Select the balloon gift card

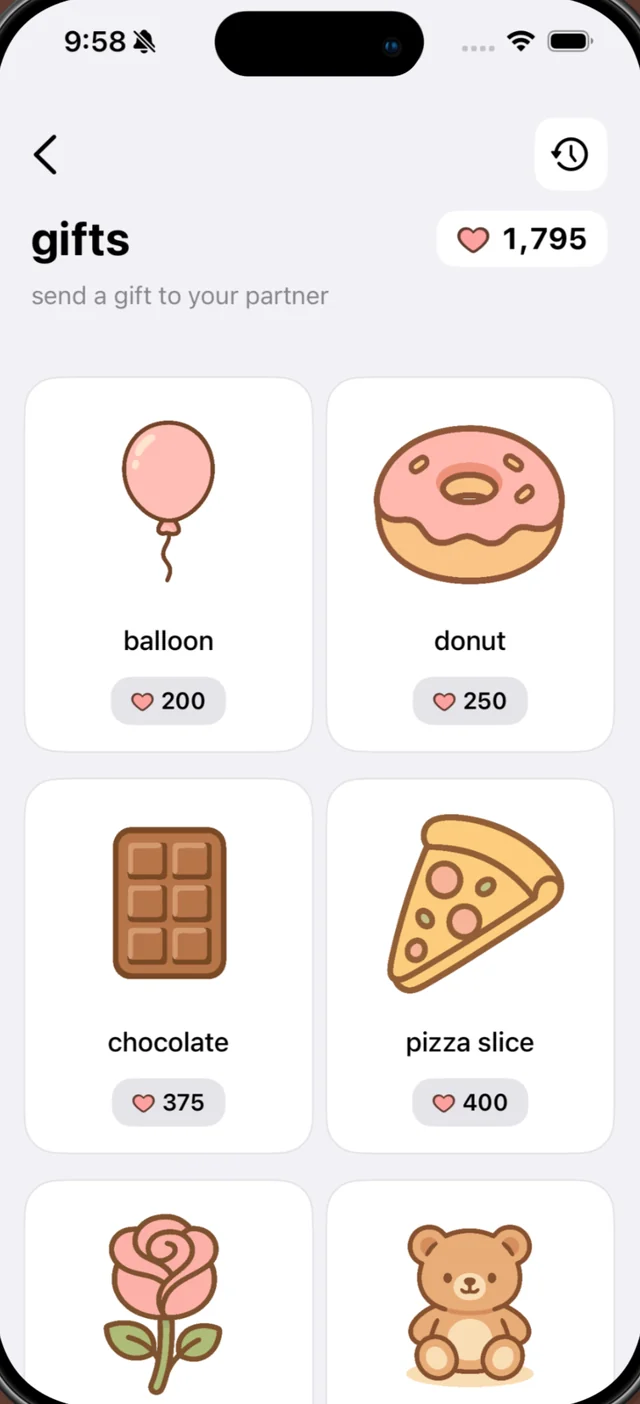pos(168,564)
